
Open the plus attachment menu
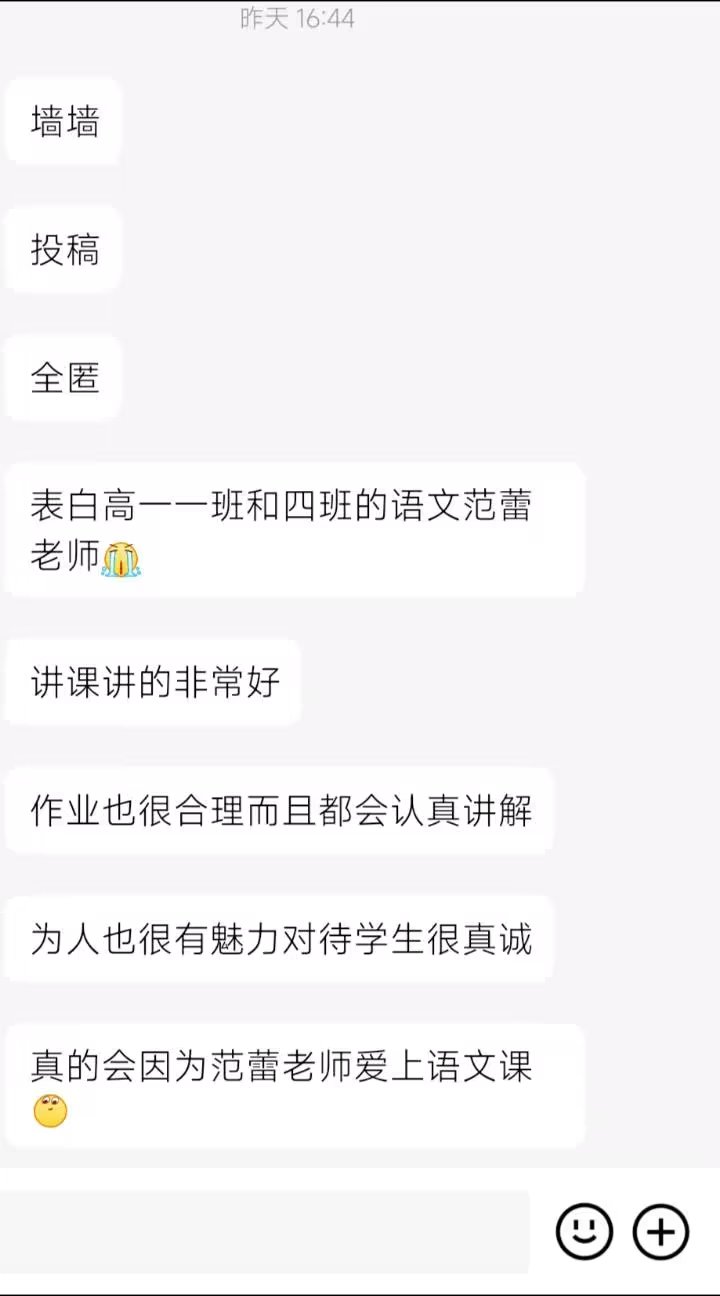[x=661, y=1231]
